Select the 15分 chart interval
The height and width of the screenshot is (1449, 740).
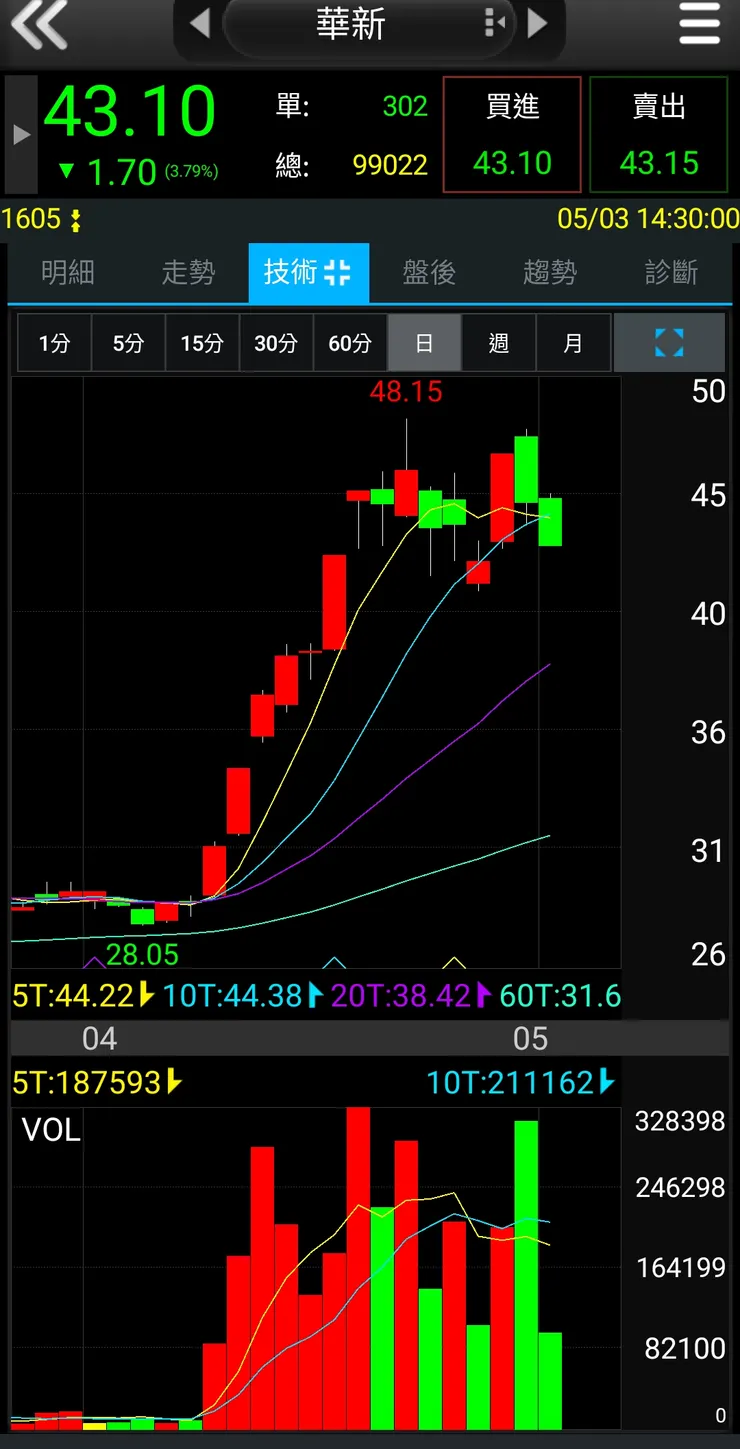coord(202,343)
